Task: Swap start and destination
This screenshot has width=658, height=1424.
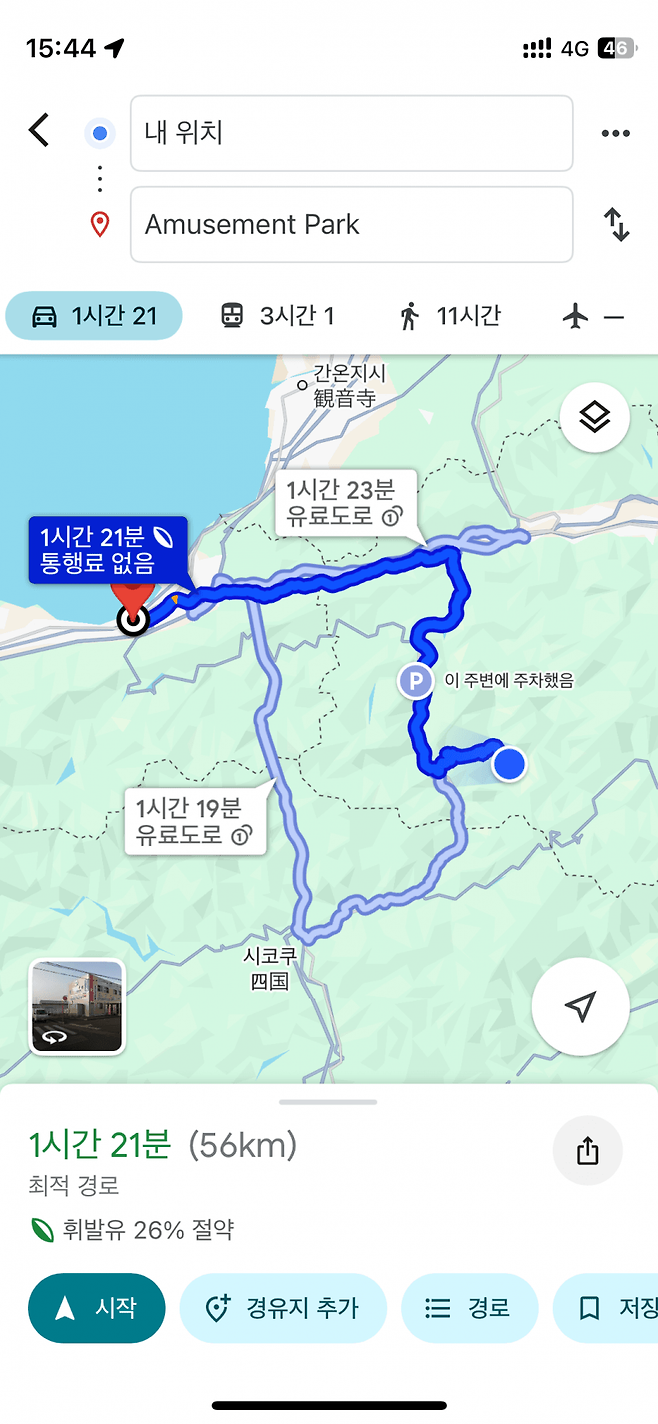Action: (616, 224)
